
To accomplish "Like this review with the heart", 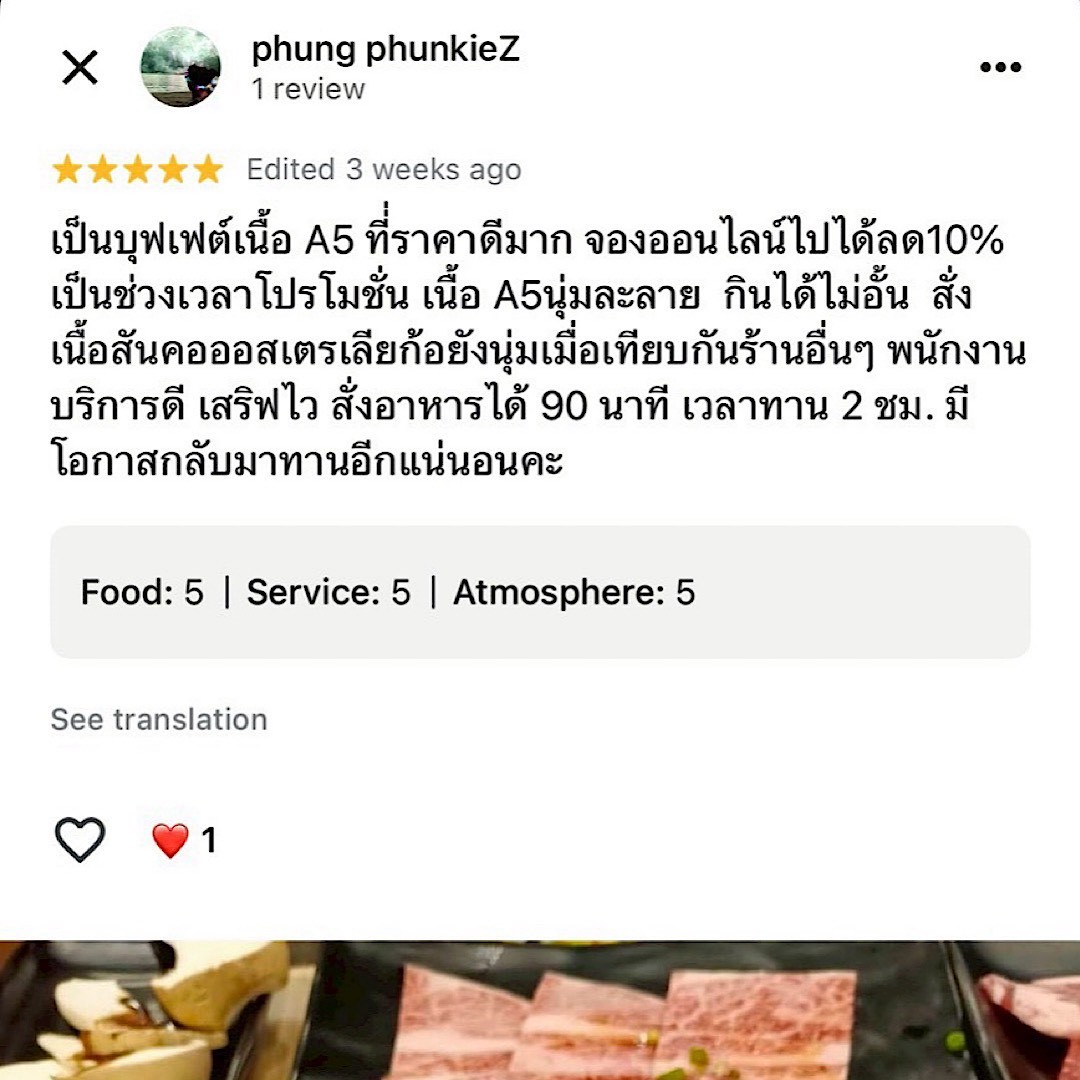I will 80,840.
